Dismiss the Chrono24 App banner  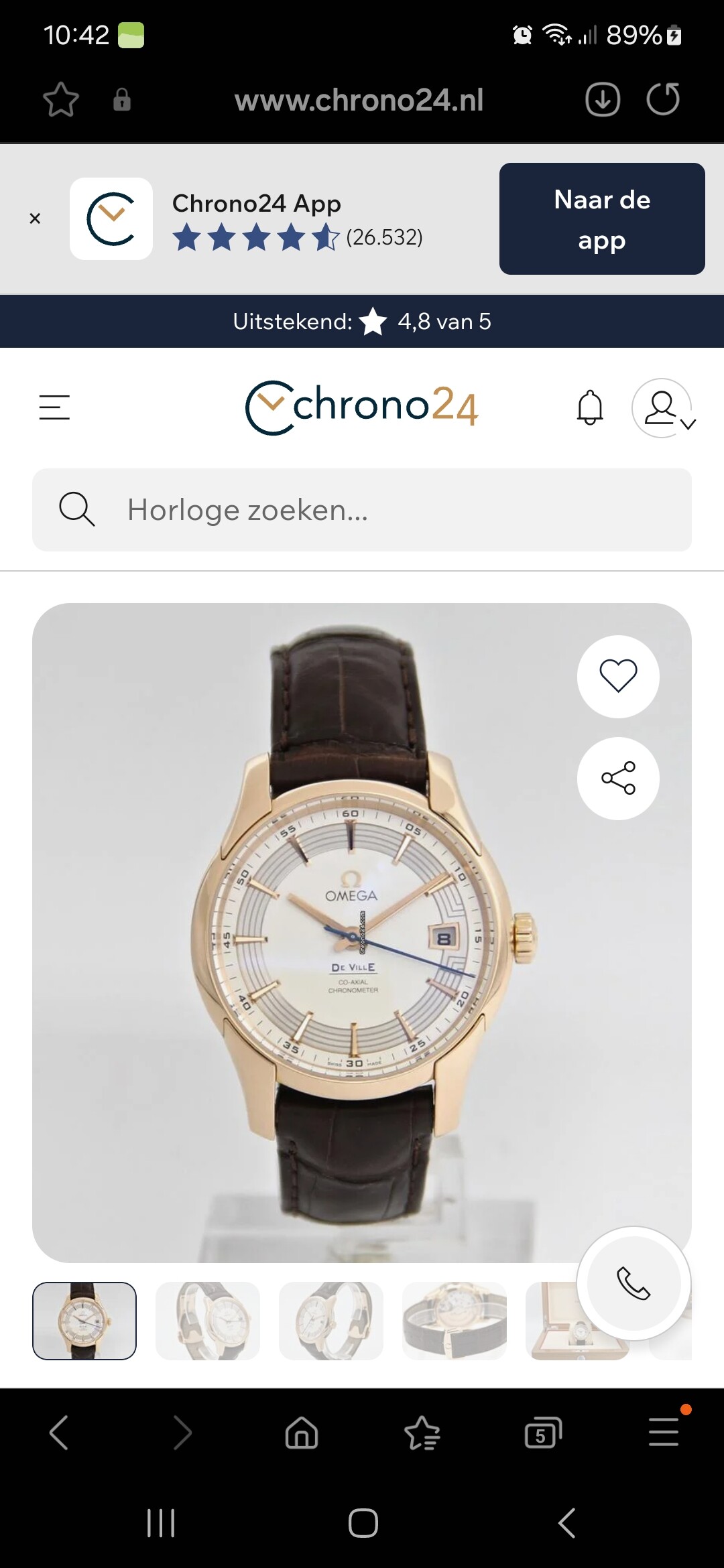pos(35,218)
